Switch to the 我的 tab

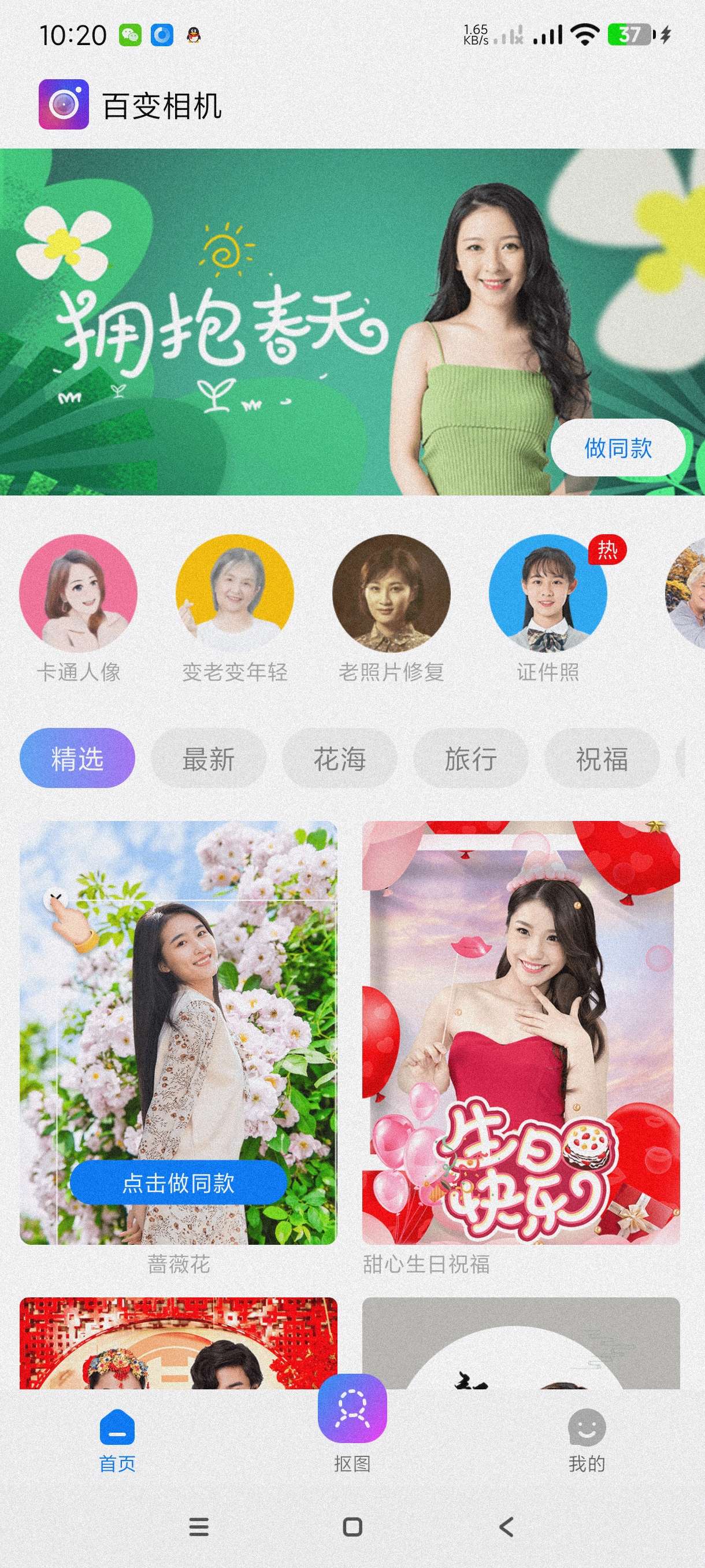[587, 1440]
